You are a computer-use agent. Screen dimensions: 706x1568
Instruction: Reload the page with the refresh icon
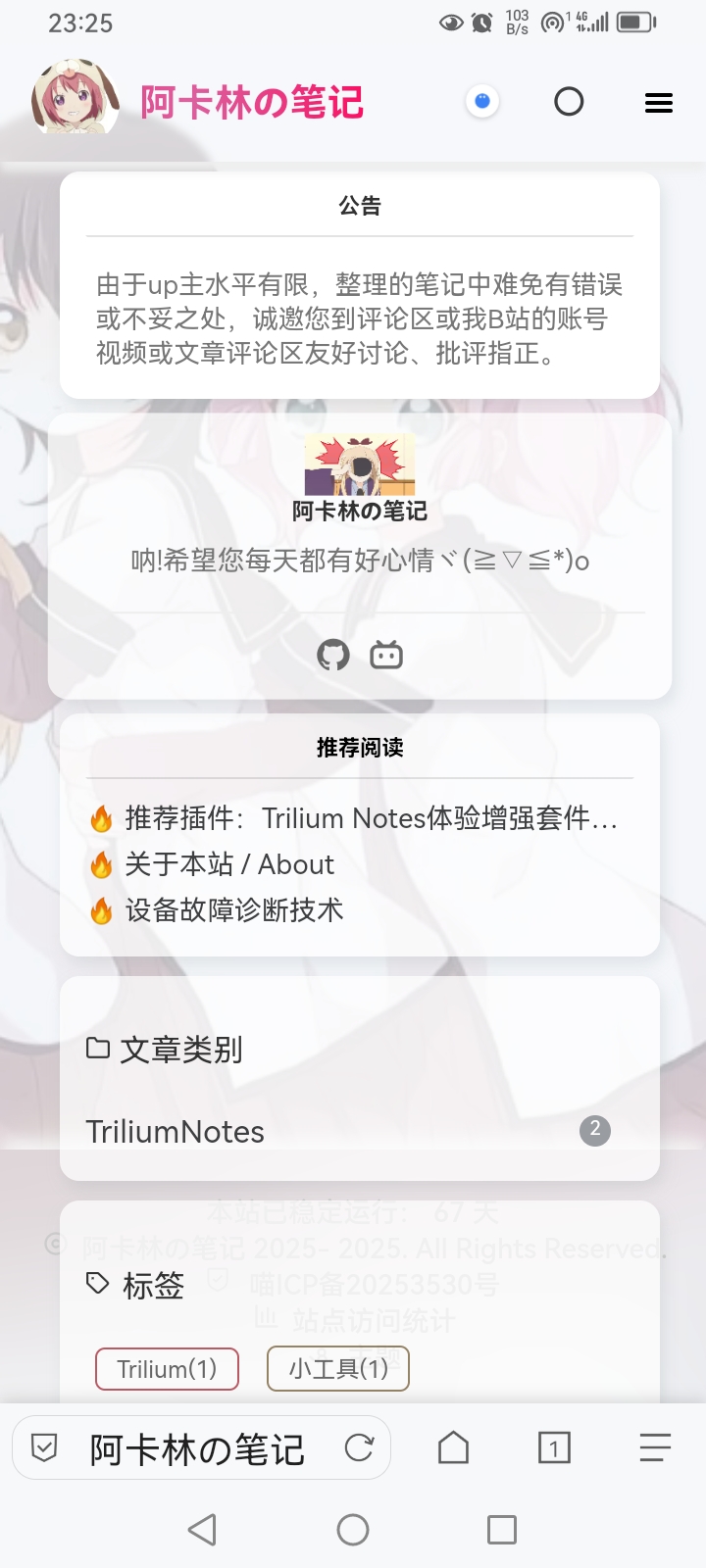359,1447
